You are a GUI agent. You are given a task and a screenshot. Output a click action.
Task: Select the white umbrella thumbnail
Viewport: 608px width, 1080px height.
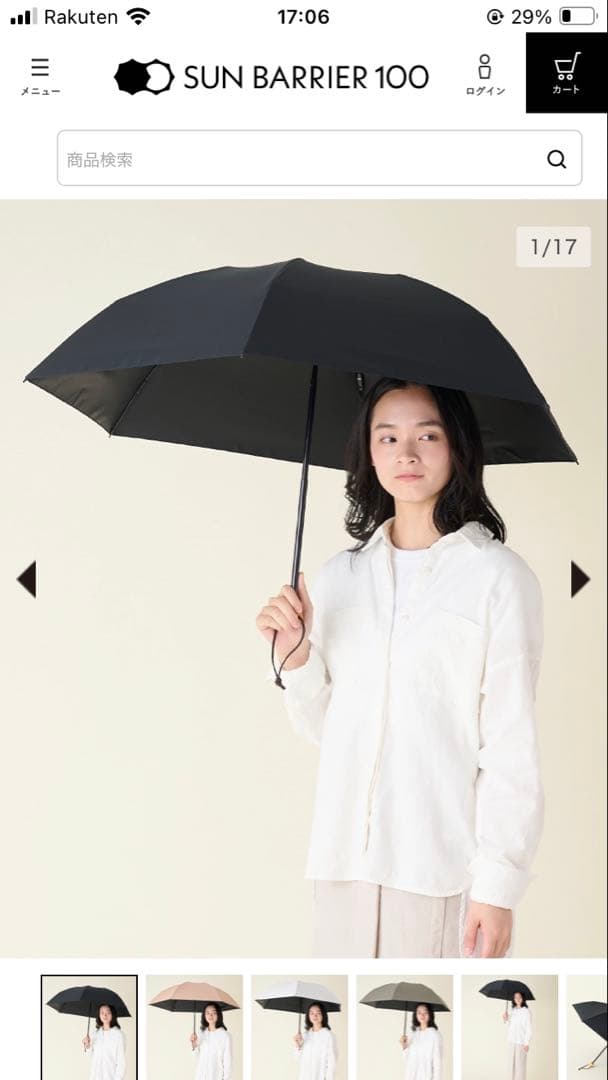click(x=300, y=1027)
